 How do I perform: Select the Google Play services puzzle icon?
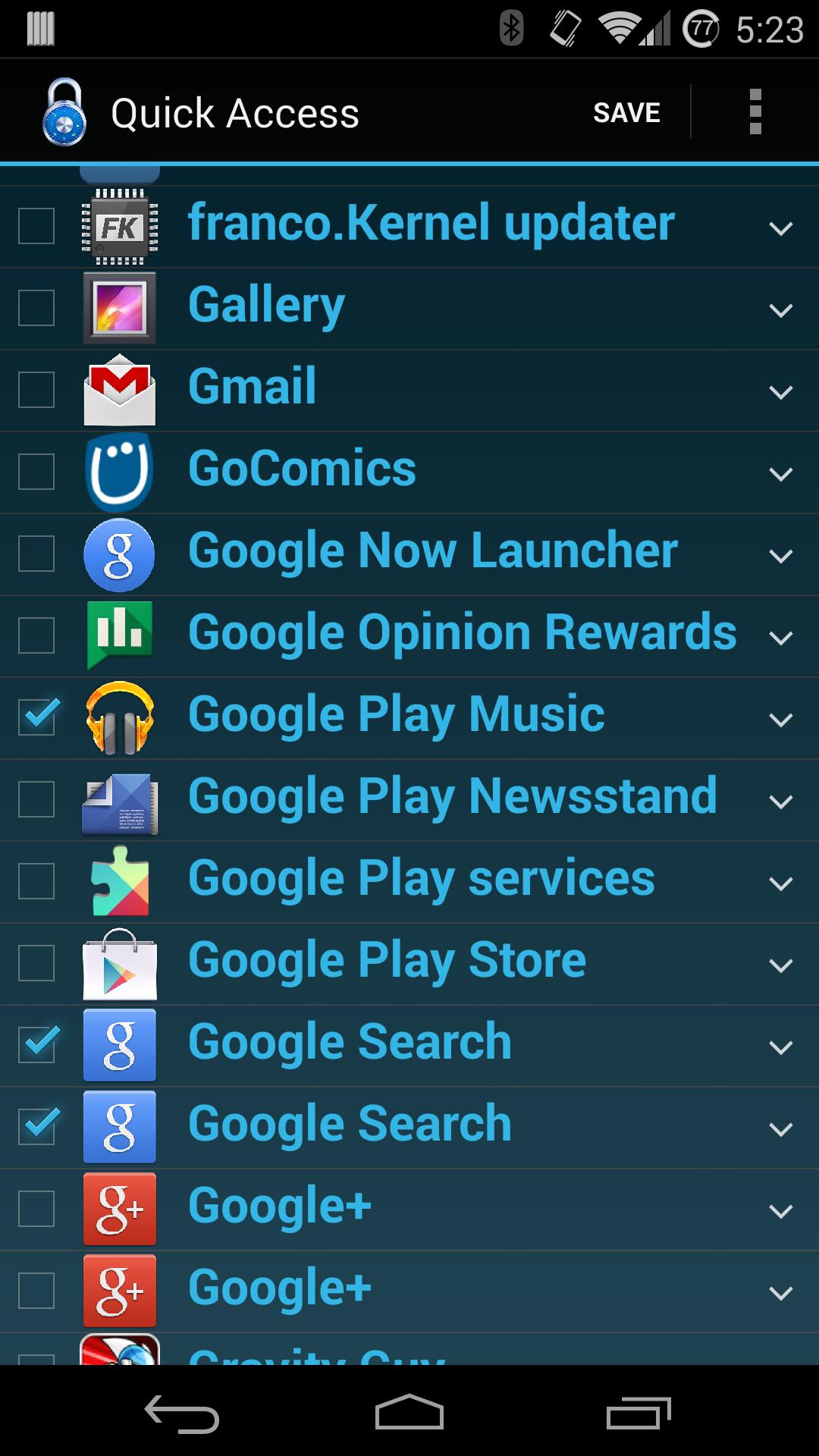(x=119, y=880)
